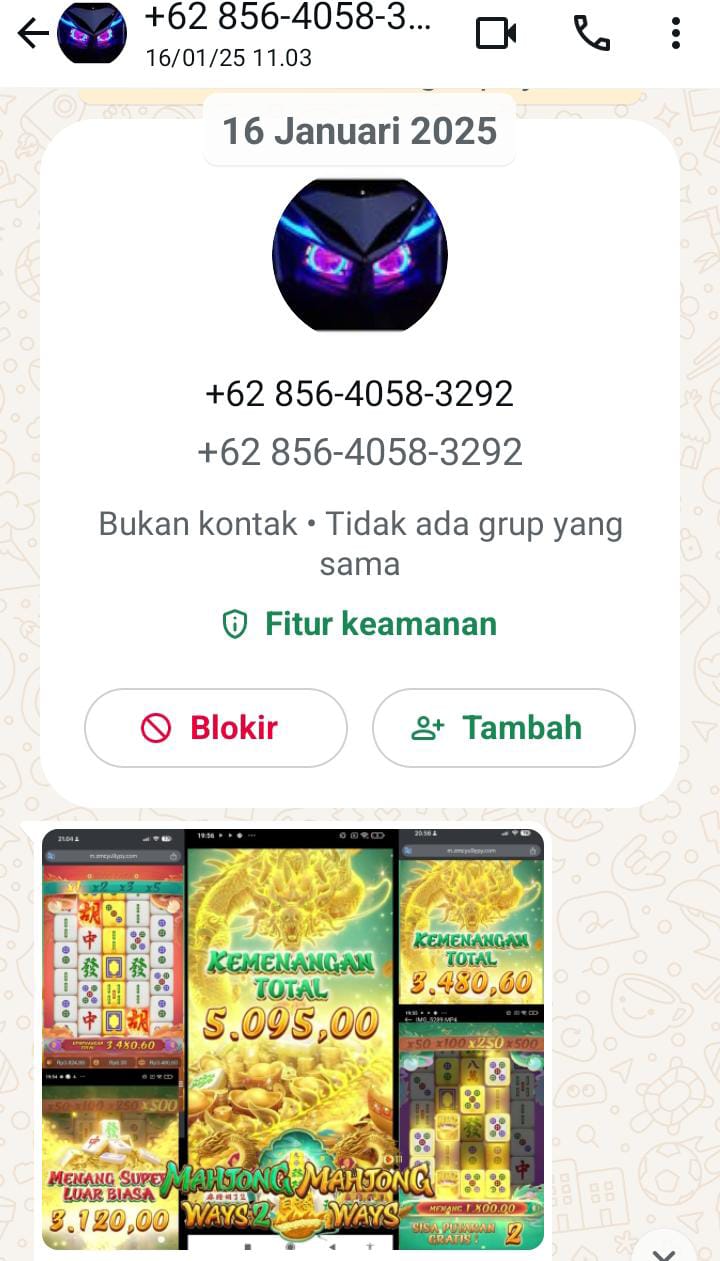Add the number with Tambah
This screenshot has height=1261, width=720.
click(x=504, y=728)
